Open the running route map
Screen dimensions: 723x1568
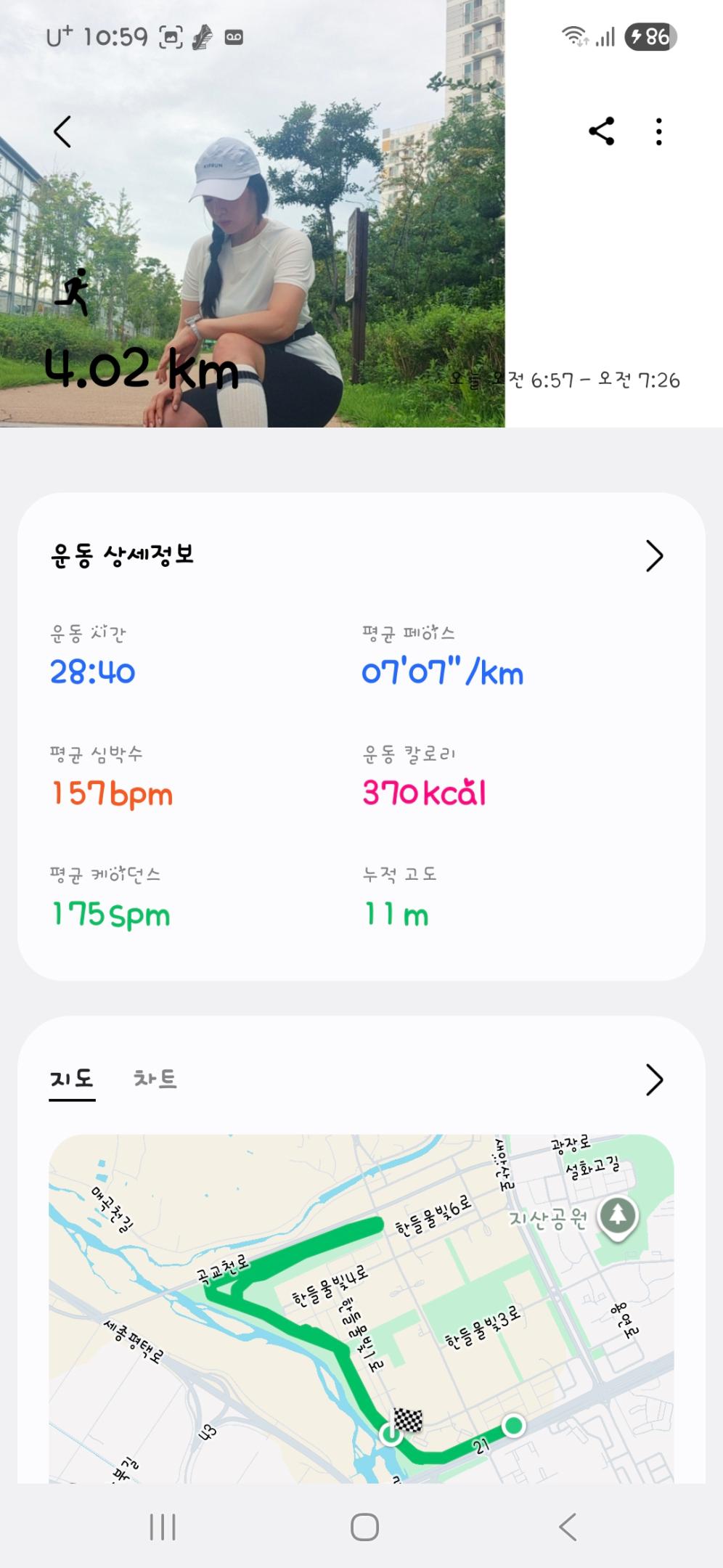pos(361,1307)
